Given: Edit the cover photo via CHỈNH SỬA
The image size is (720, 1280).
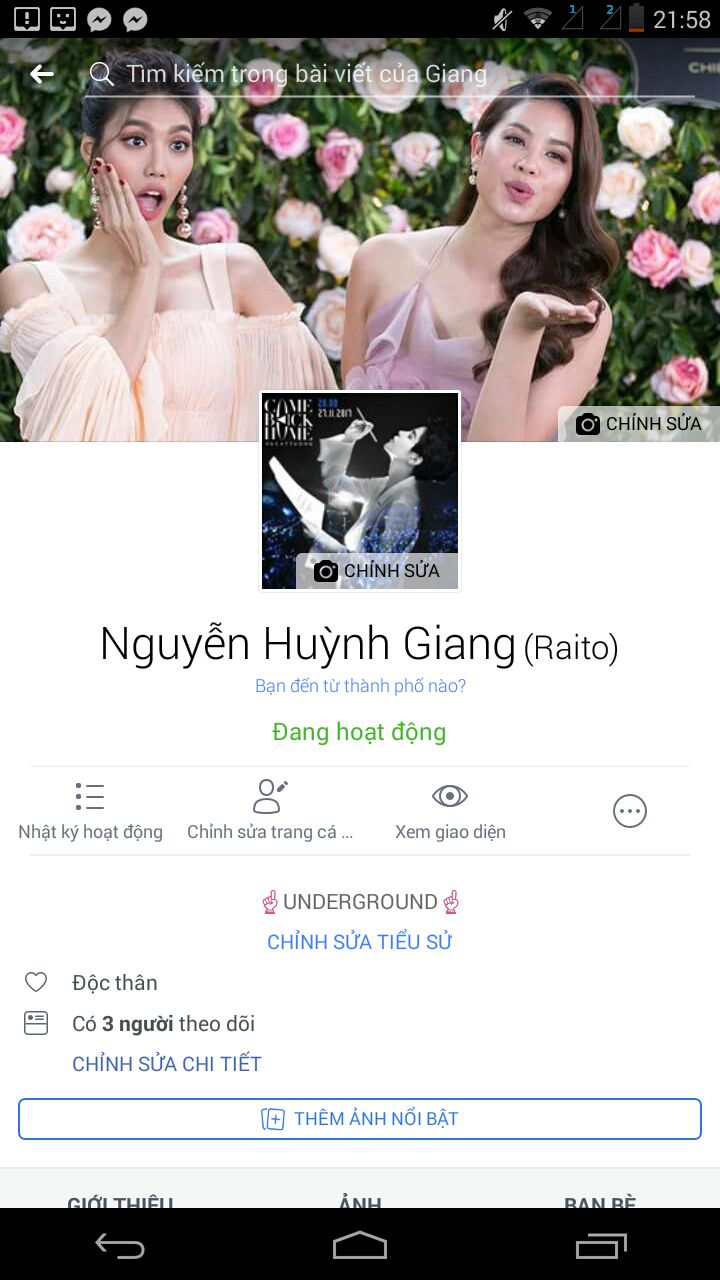Looking at the screenshot, I should [x=639, y=424].
